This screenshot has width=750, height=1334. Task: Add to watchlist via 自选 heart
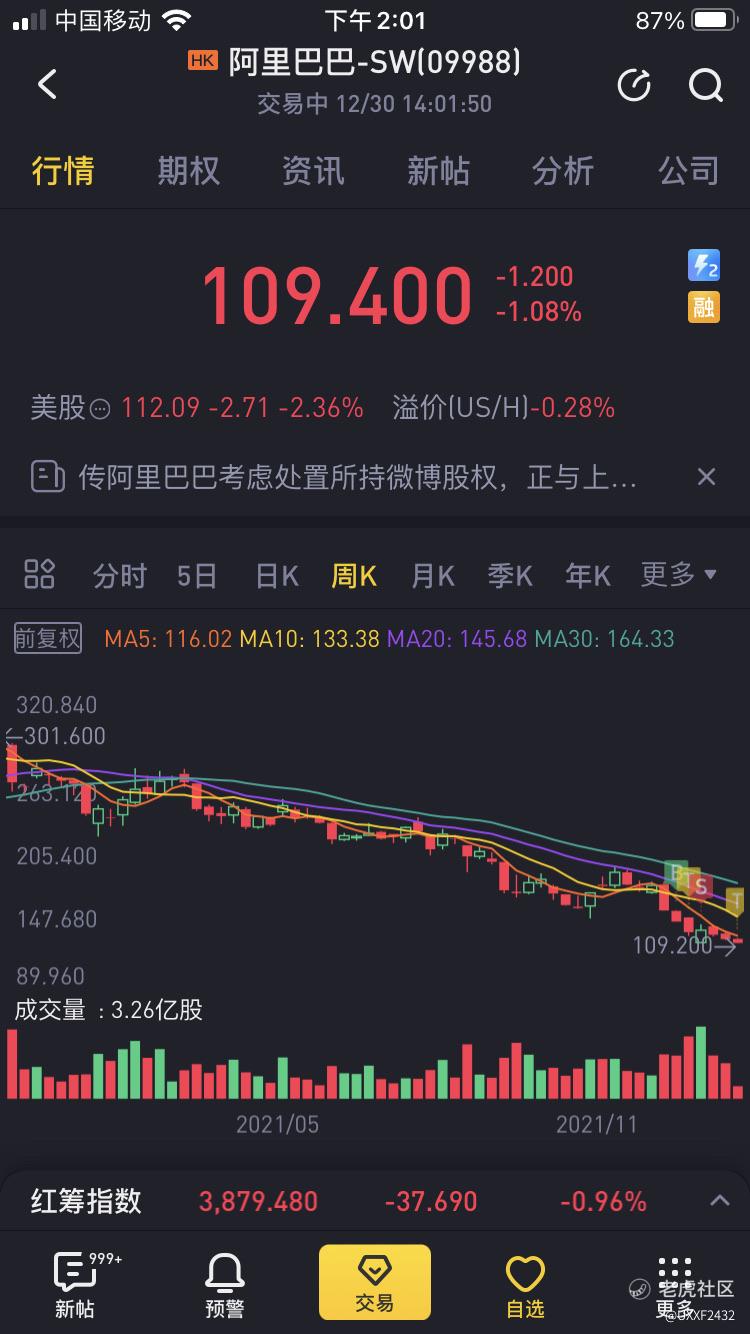pos(525,1286)
